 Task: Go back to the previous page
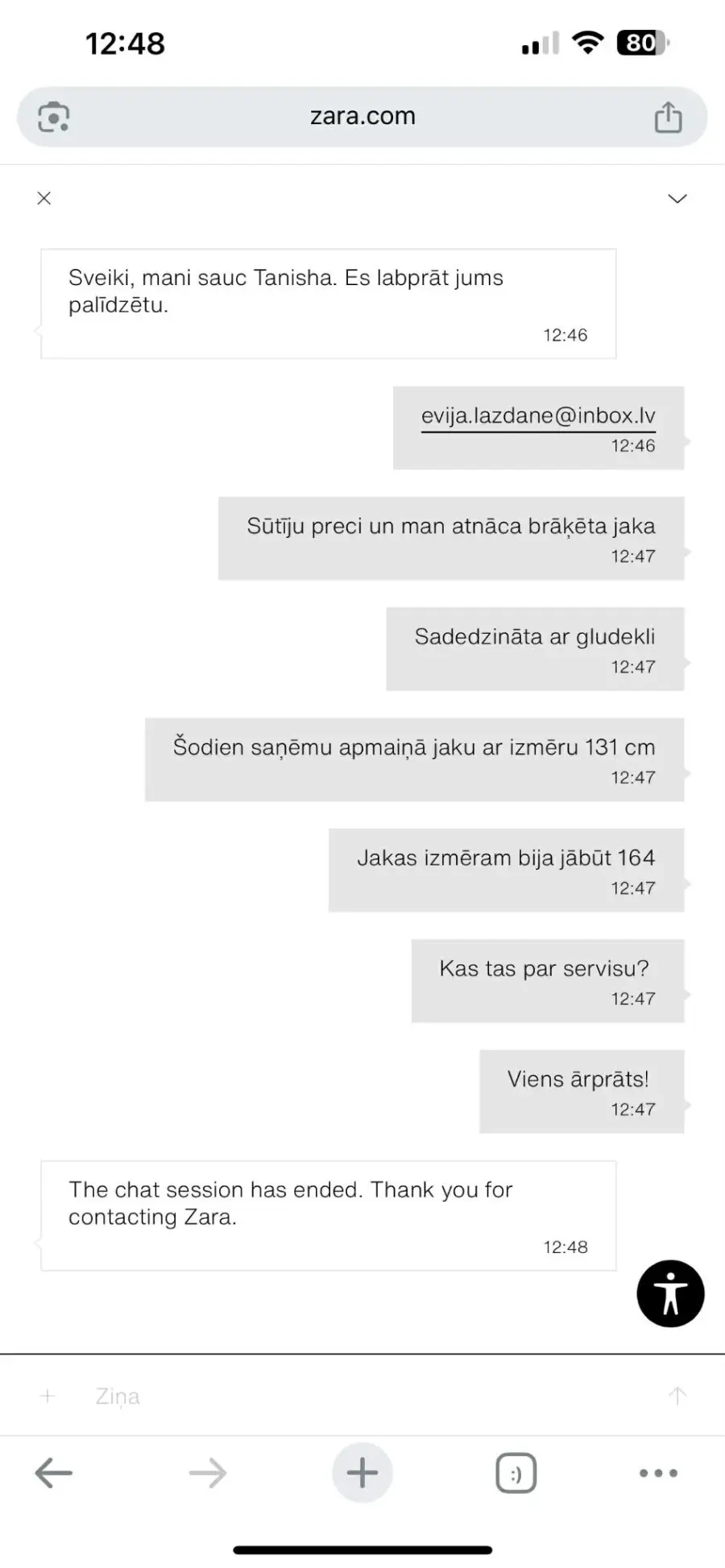(54, 1474)
